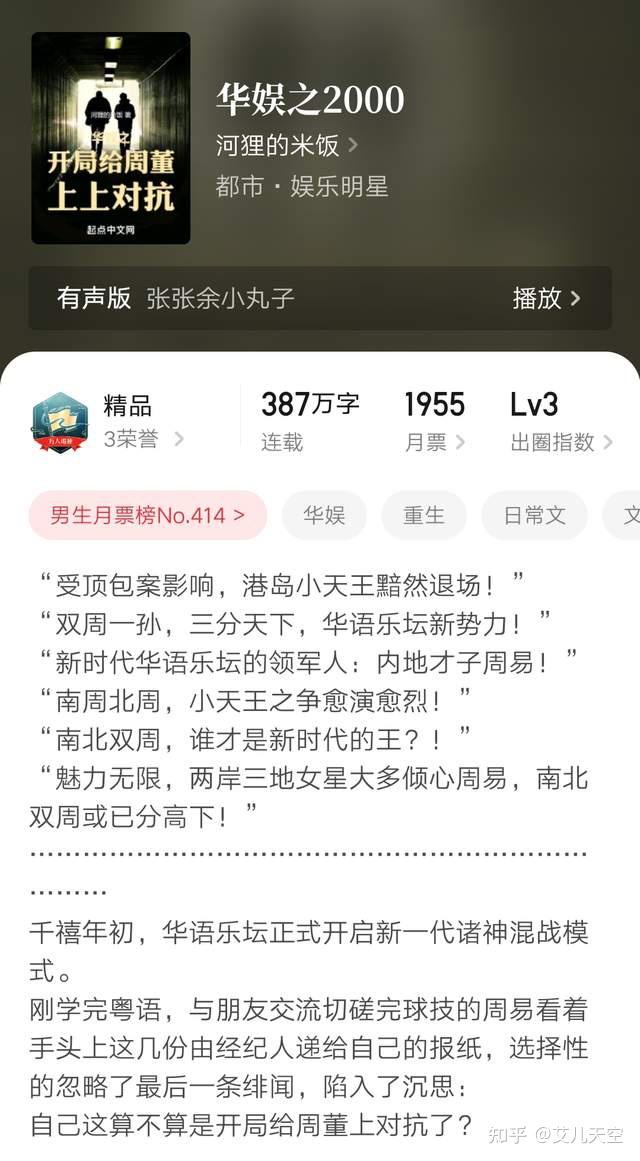Screen dimensions: 640x1161
Task: Open the 出圈指数 Lv3 details
Action: click(x=561, y=423)
